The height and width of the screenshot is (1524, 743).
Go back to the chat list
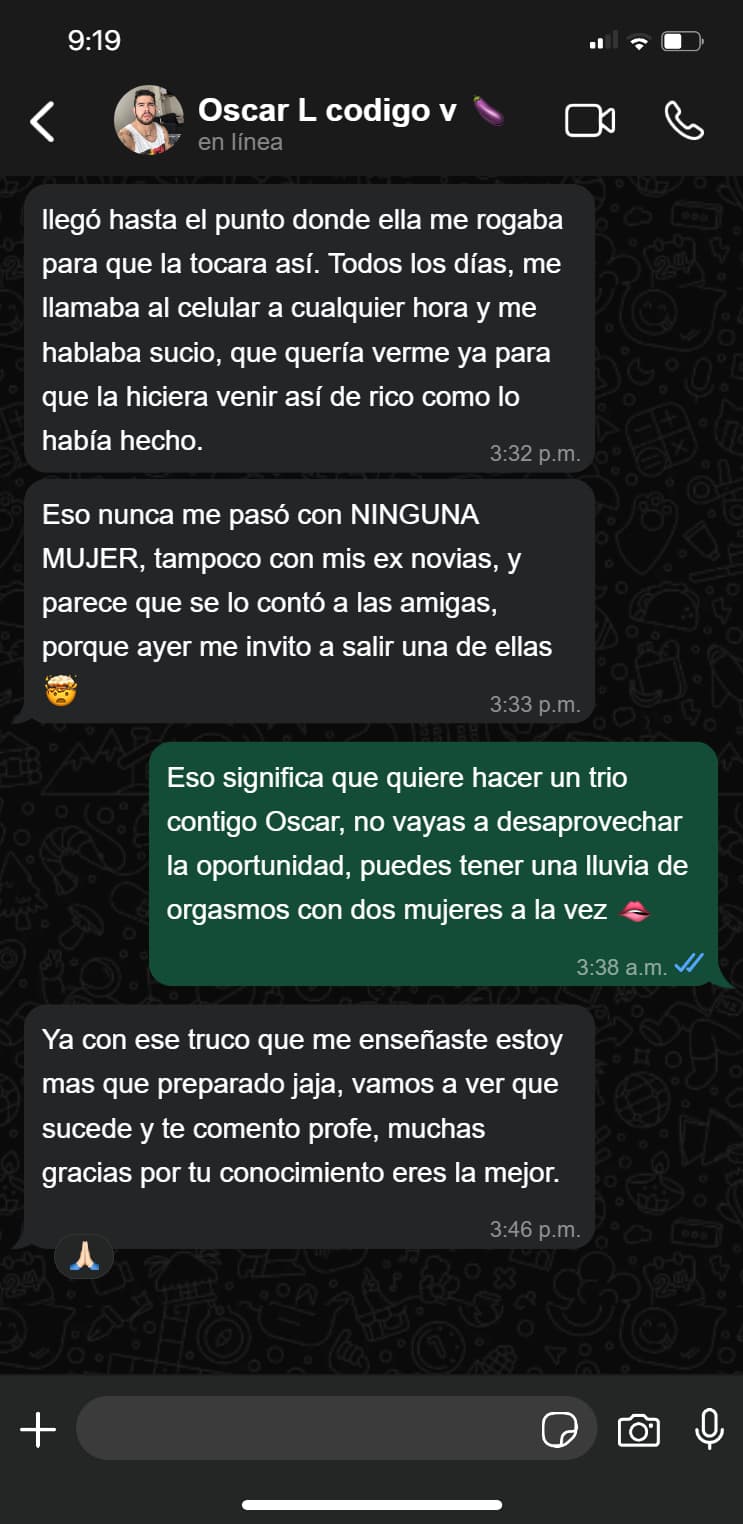tap(42, 121)
